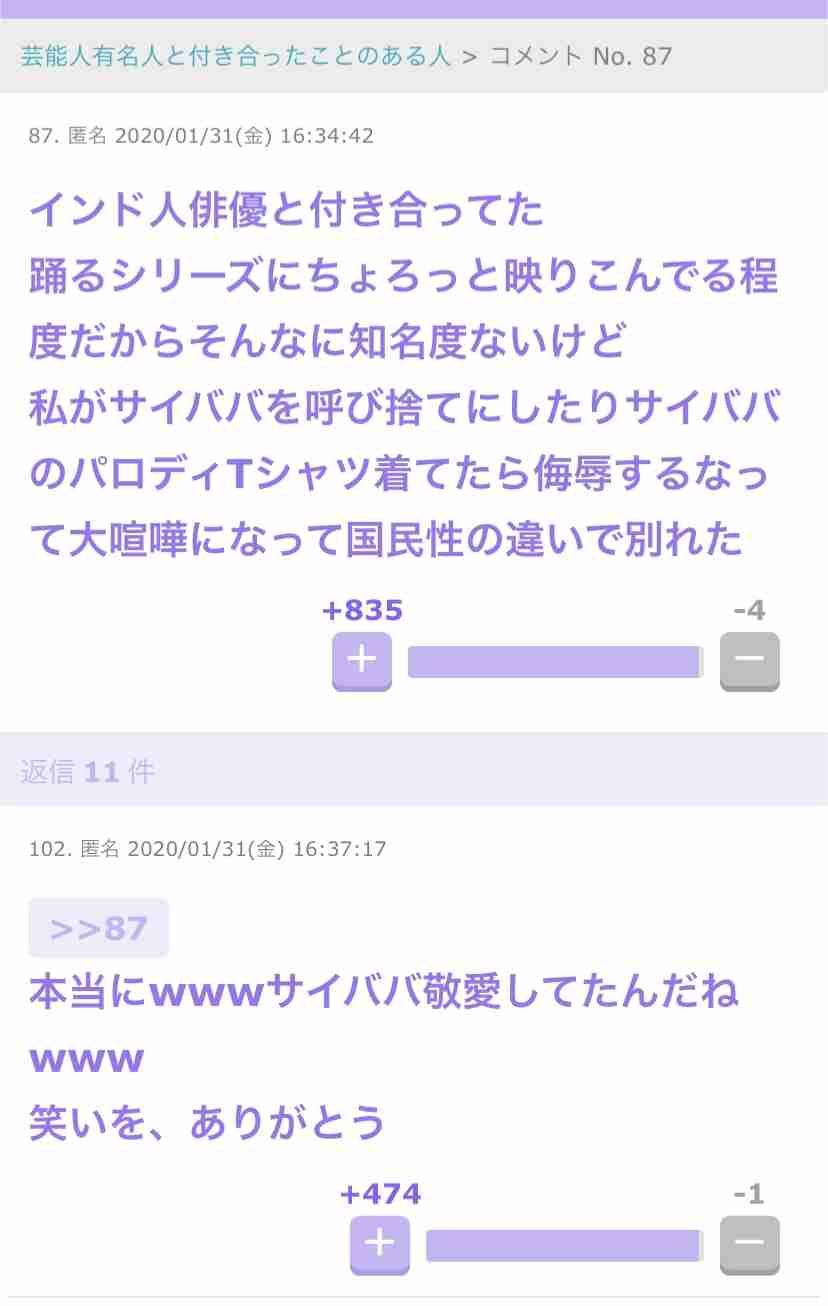Viewport: 828px width, 1306px height.
Task: Open the 芸能人有名人と付き合ったことのある人 topic link
Action: pos(236,55)
